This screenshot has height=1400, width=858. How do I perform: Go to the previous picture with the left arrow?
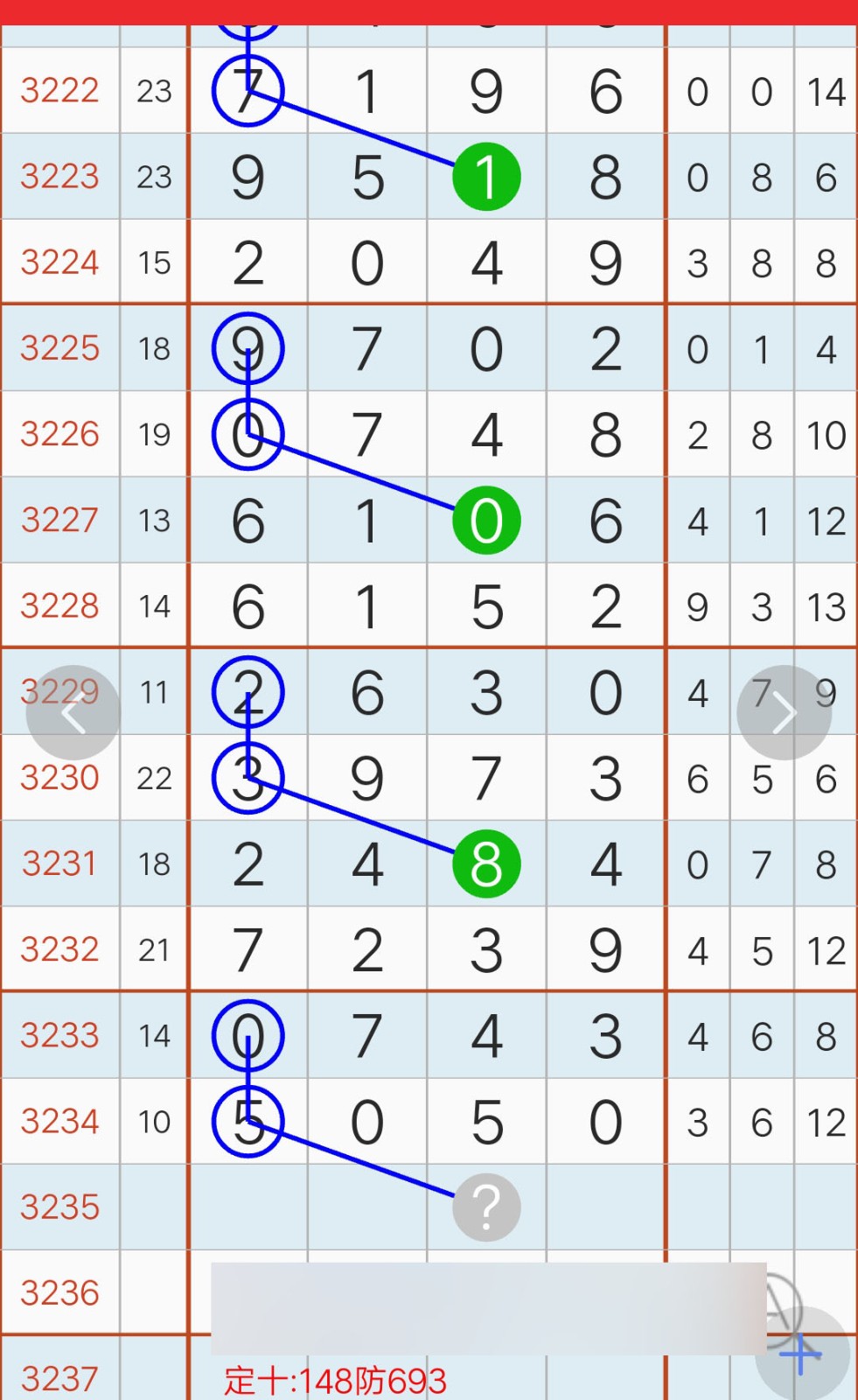tap(73, 713)
